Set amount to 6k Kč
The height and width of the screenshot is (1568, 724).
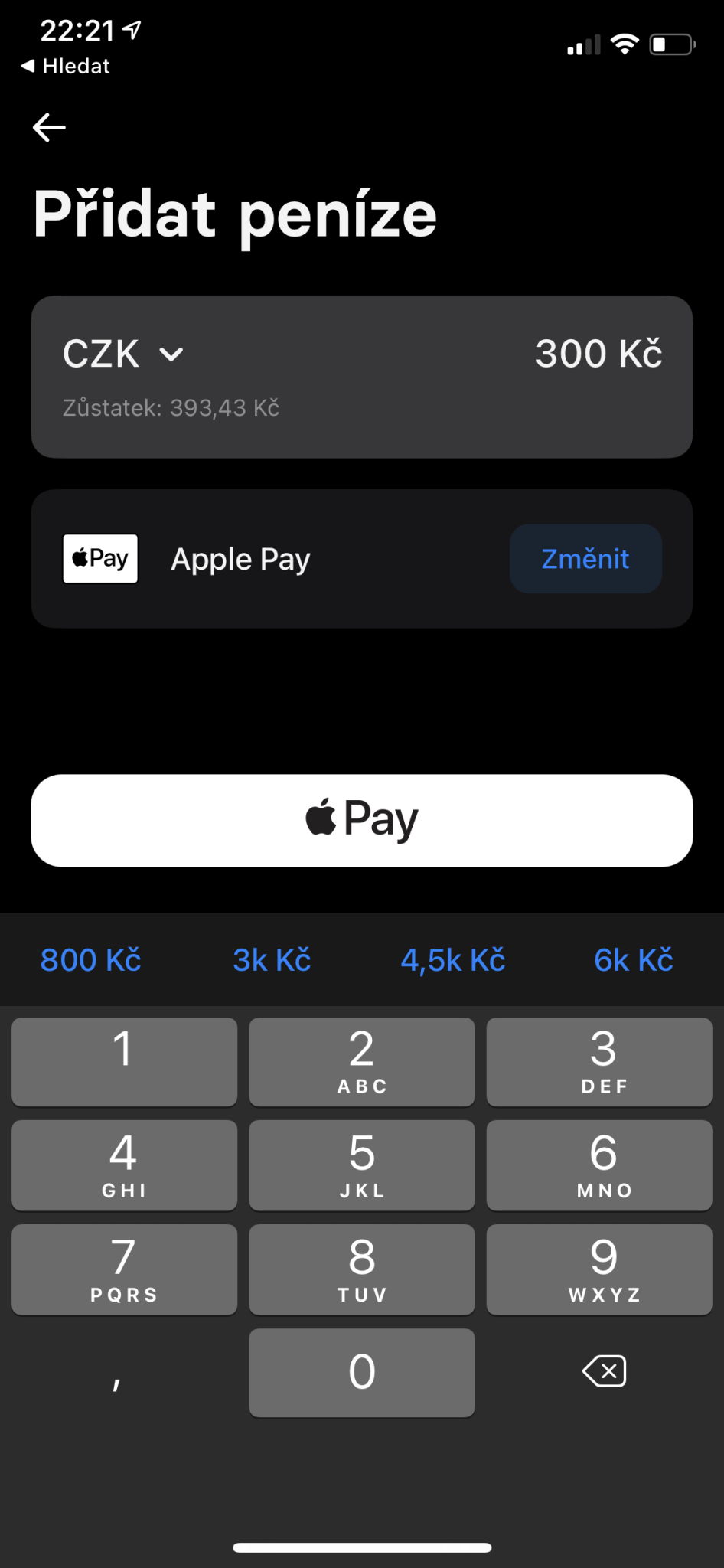634,960
